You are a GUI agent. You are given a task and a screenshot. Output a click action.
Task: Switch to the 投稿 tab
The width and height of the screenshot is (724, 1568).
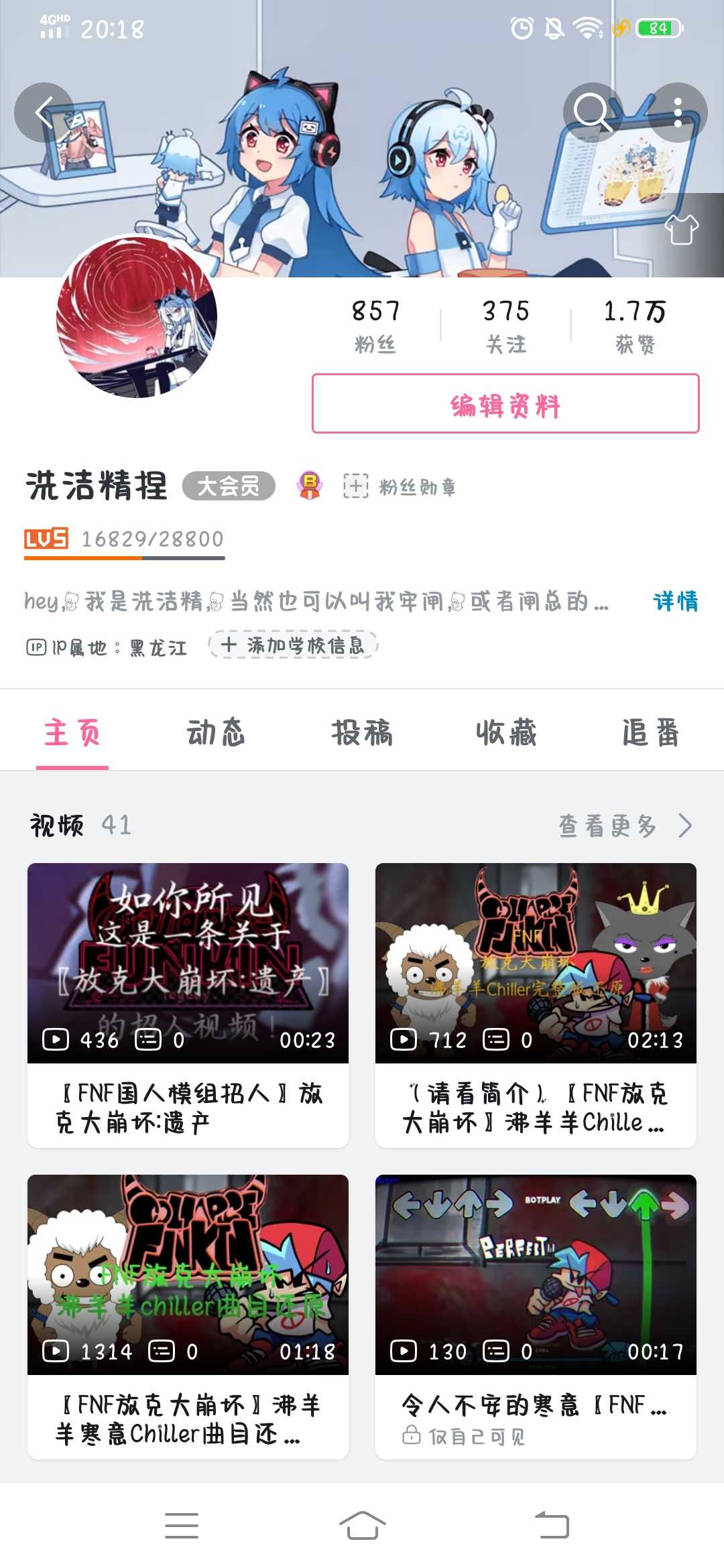point(361,732)
